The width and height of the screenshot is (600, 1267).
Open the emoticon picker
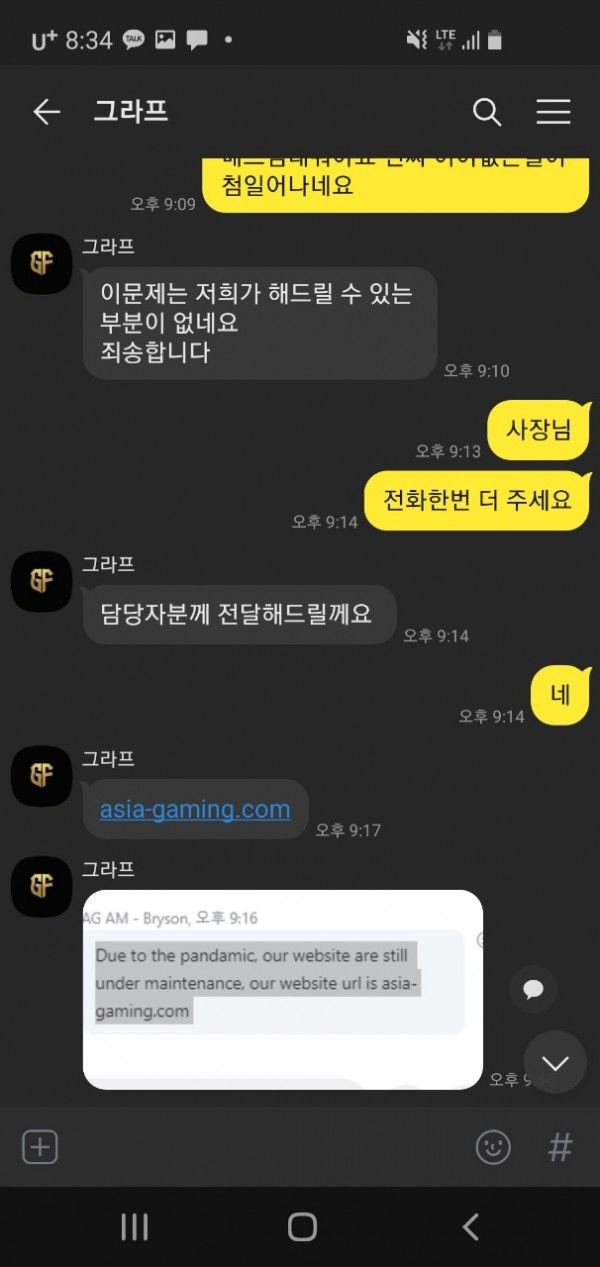coord(493,1147)
